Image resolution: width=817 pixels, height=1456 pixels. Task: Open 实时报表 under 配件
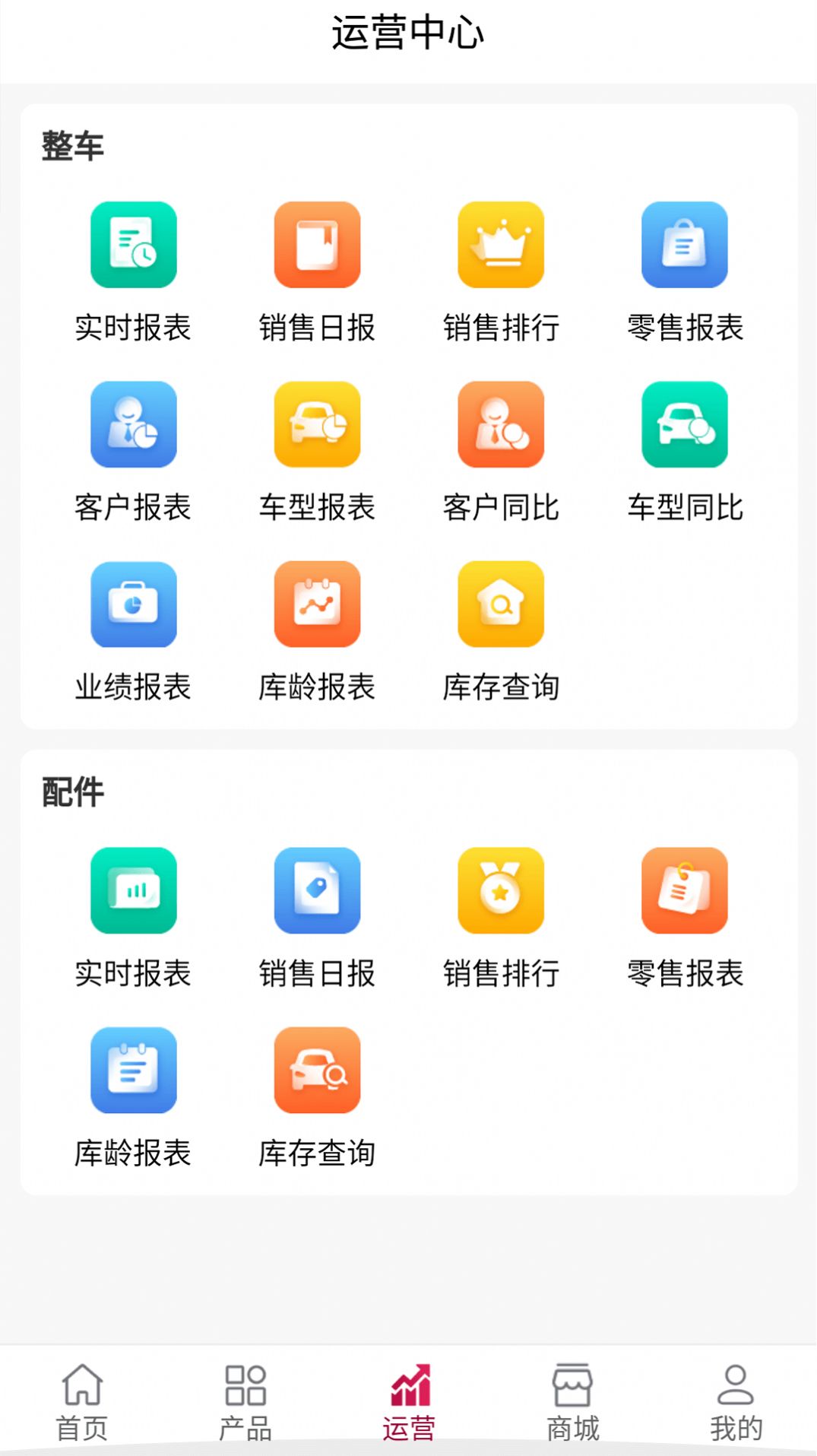coord(134,891)
